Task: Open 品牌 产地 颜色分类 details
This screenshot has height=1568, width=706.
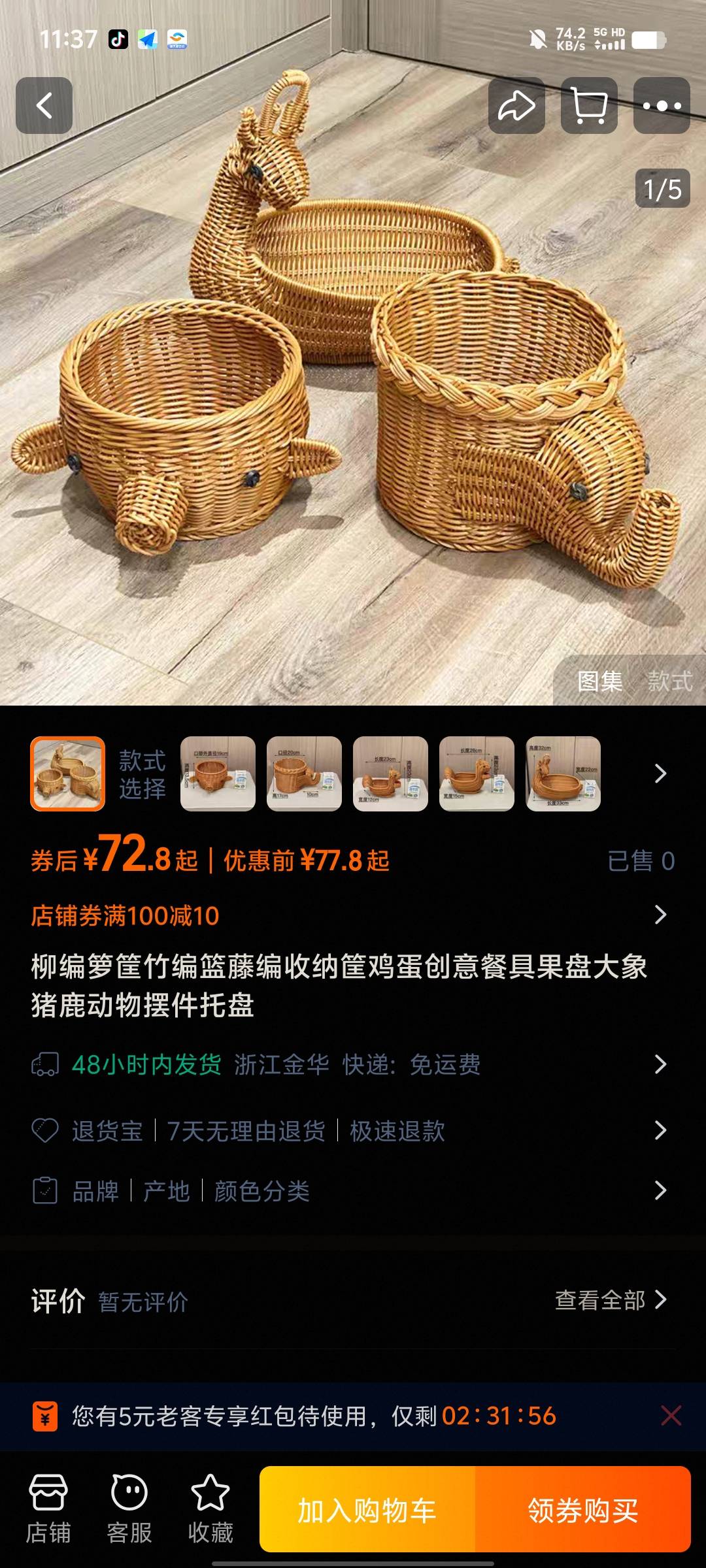Action: tap(353, 1191)
